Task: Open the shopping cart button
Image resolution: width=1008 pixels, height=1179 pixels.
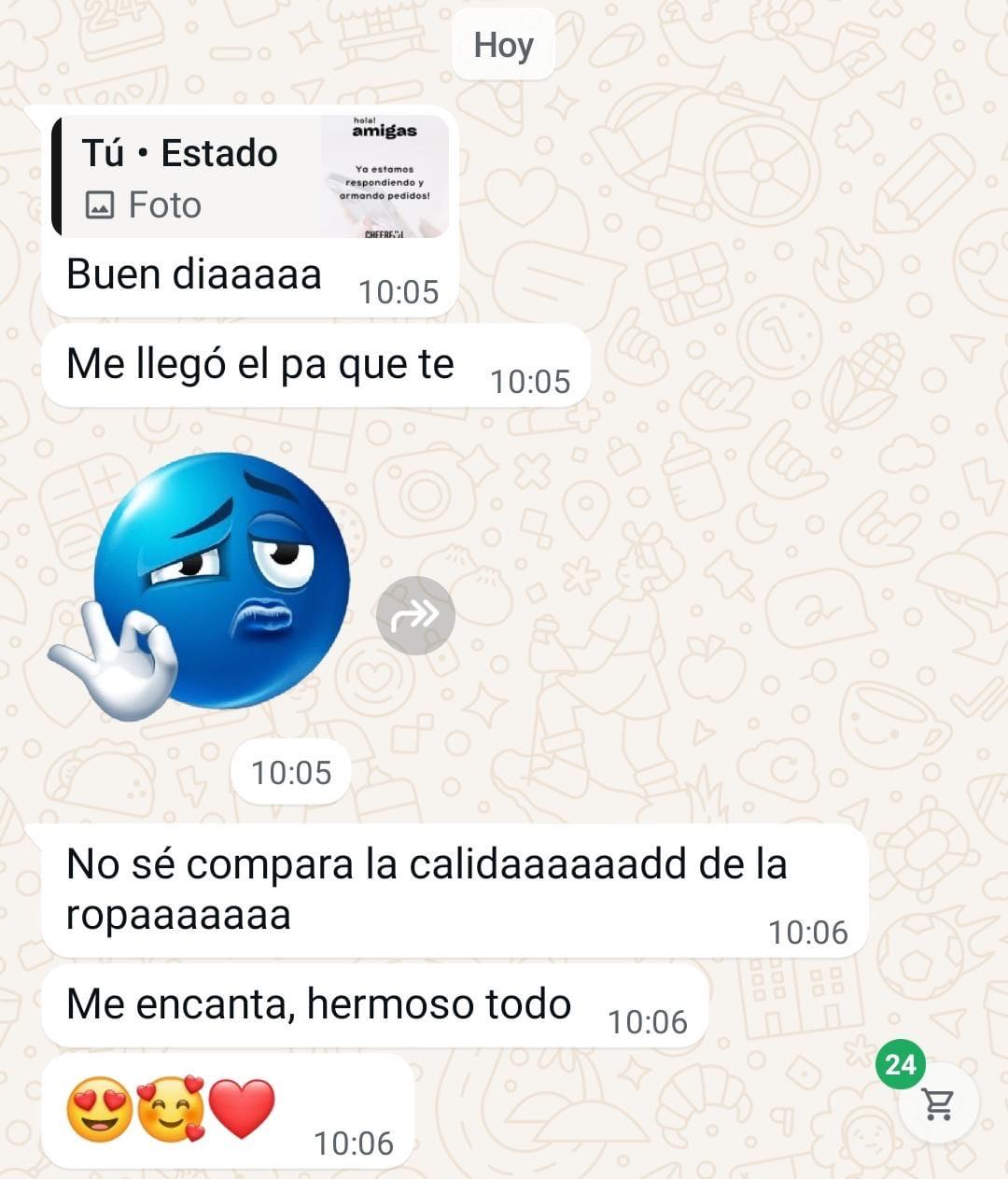Action: [x=939, y=1104]
